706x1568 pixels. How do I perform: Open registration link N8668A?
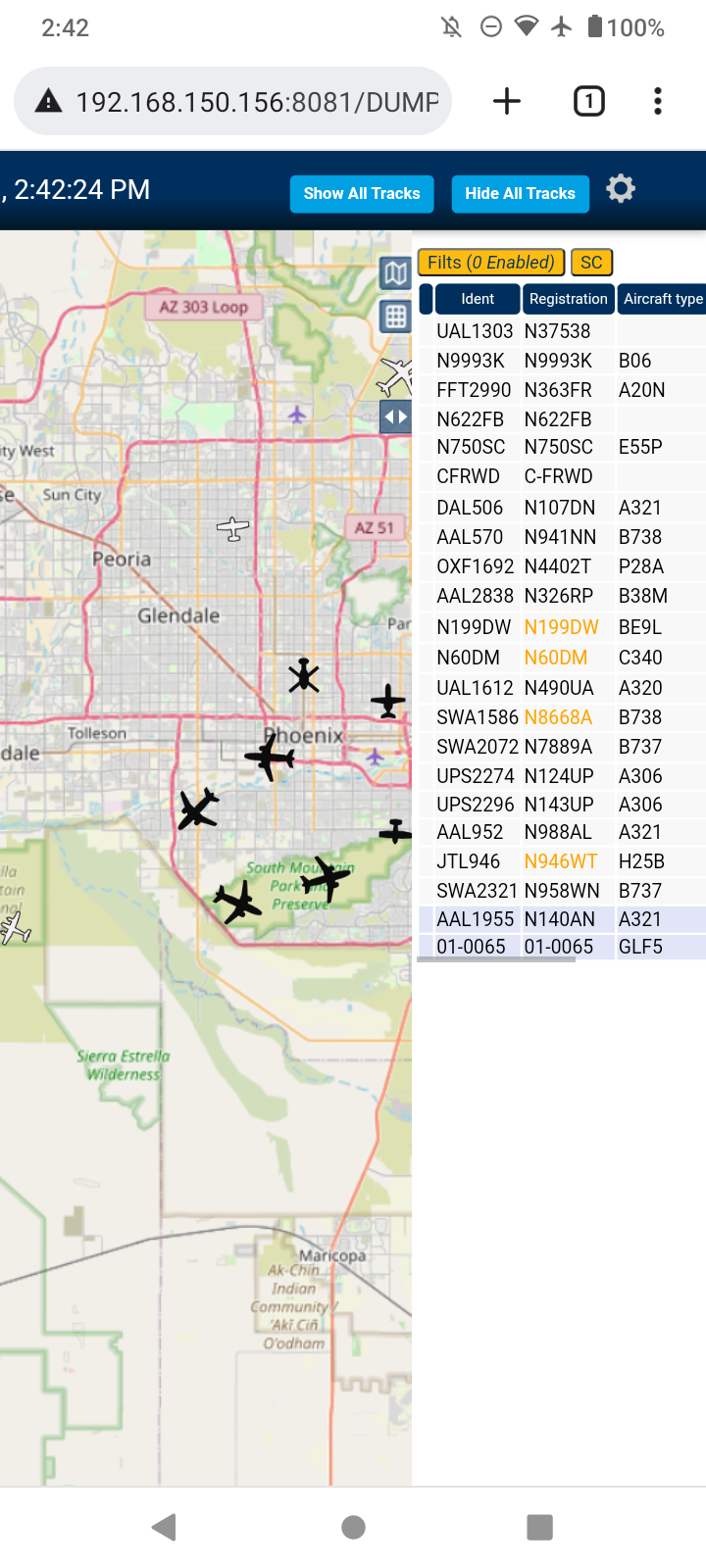(558, 717)
